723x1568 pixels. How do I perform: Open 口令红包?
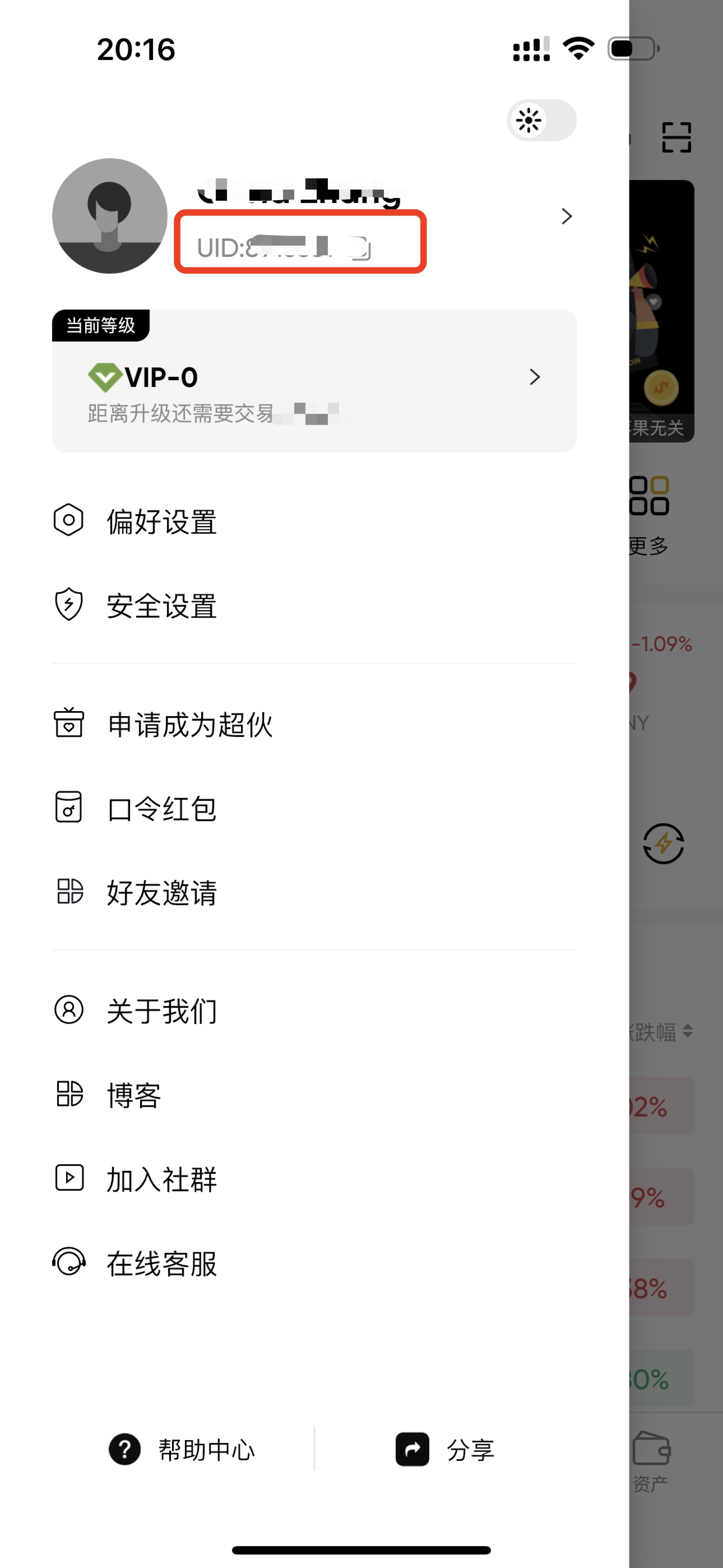click(x=314, y=808)
